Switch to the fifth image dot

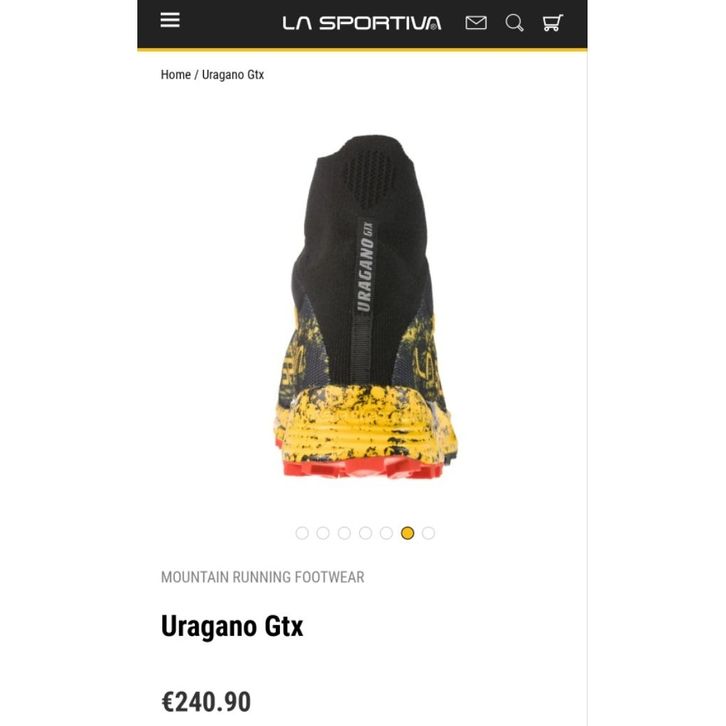click(x=386, y=533)
